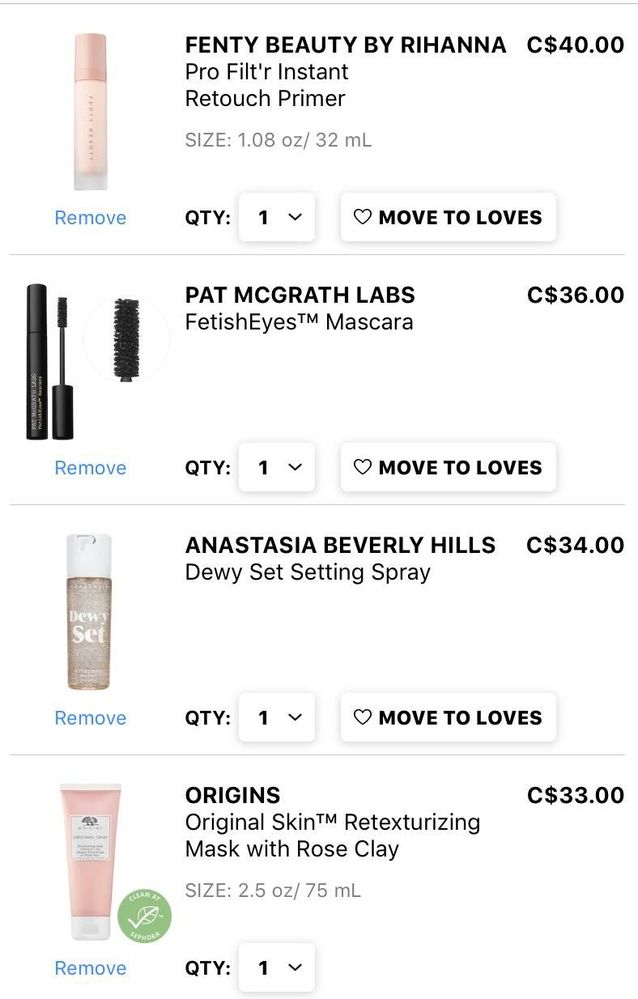This screenshot has height=999, width=638.
Task: Remove the Pat McGrath mascara
Action: (x=90, y=468)
